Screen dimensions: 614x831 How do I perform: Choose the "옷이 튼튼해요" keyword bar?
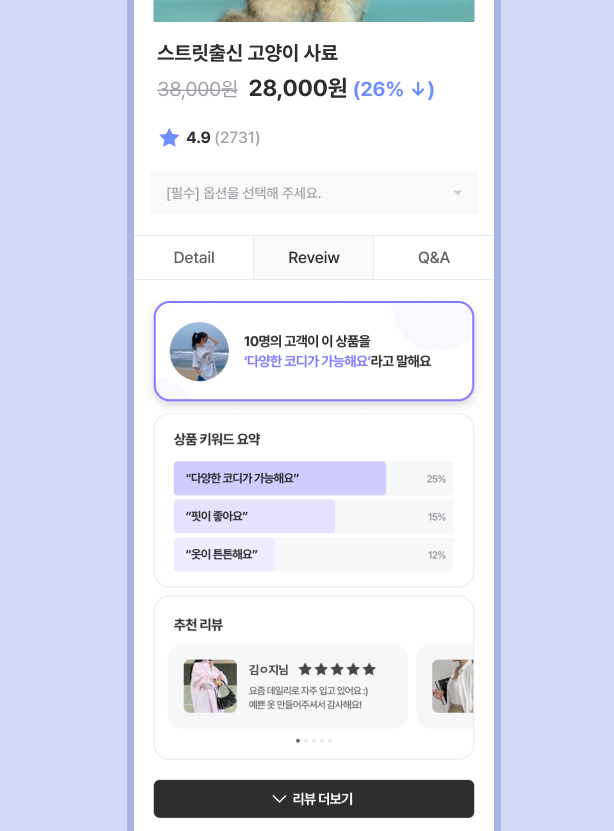point(313,554)
